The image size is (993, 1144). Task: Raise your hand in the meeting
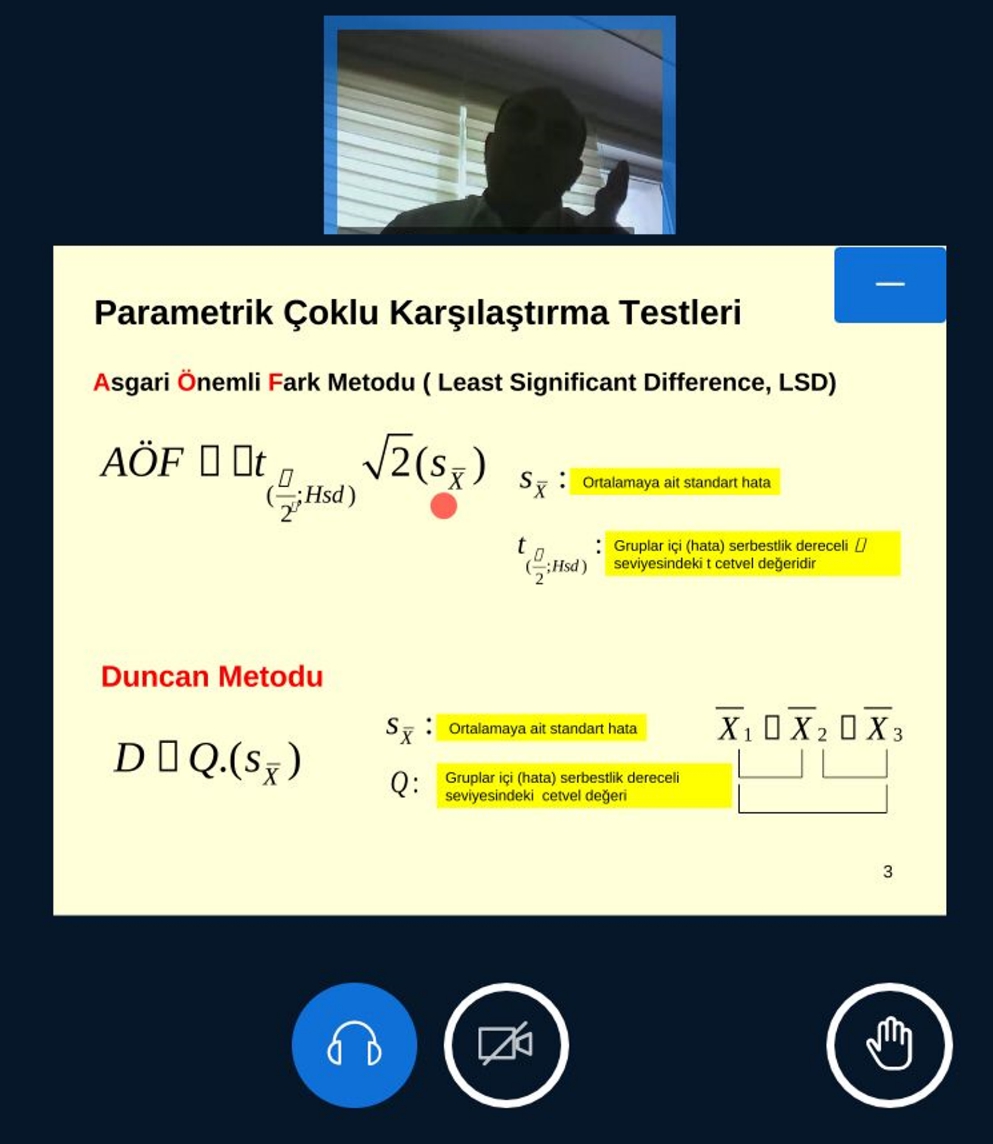(x=889, y=1045)
